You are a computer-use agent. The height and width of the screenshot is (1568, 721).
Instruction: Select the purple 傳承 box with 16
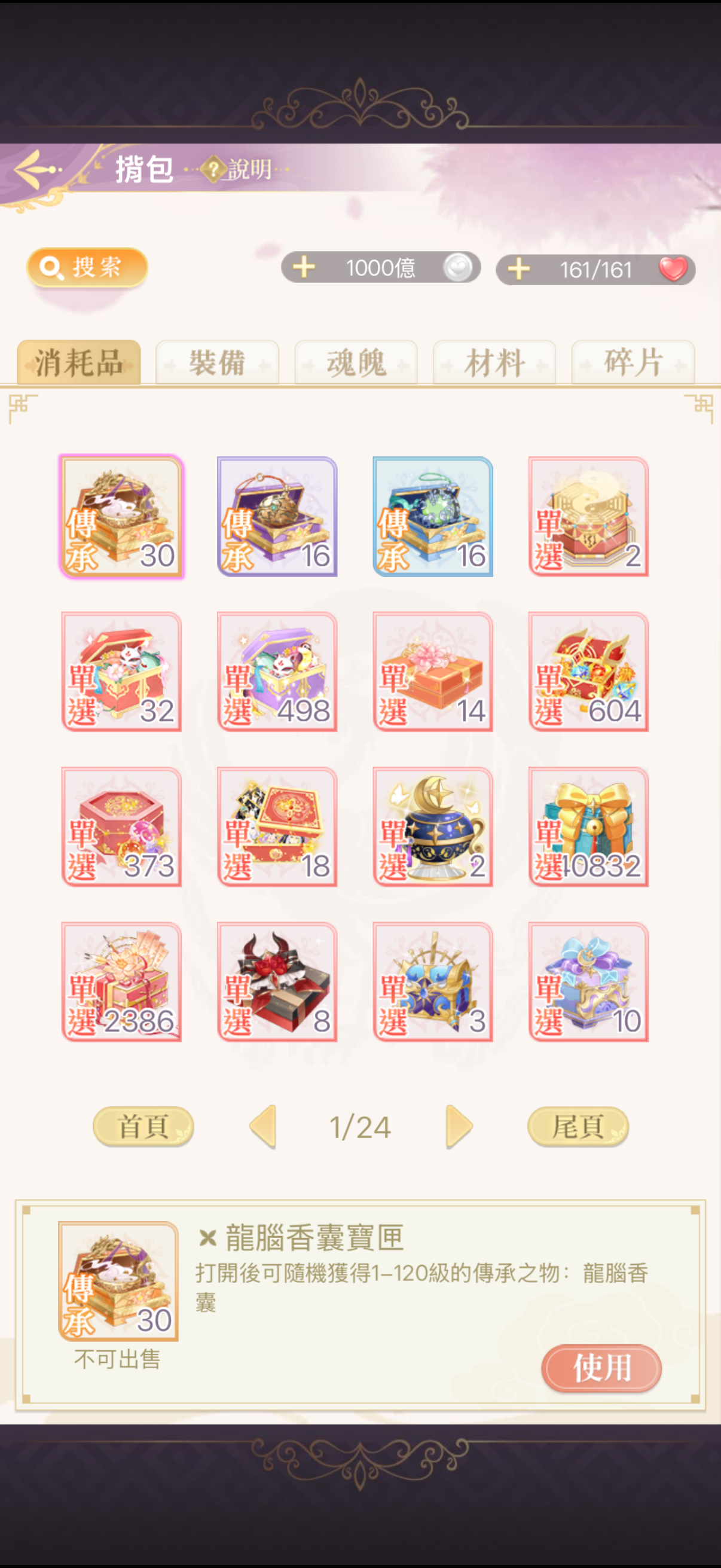(277, 516)
